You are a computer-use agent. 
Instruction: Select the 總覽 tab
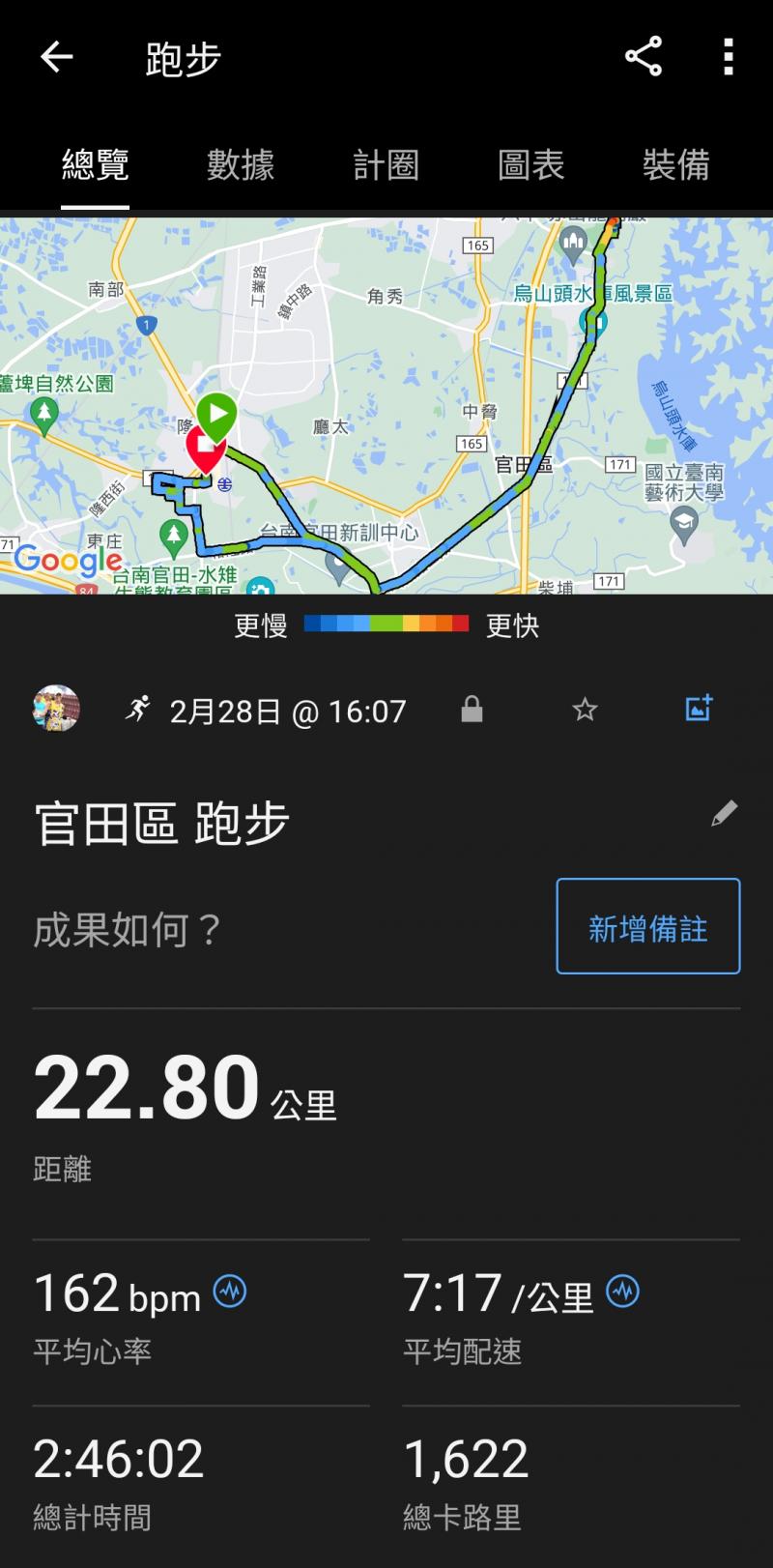95,164
